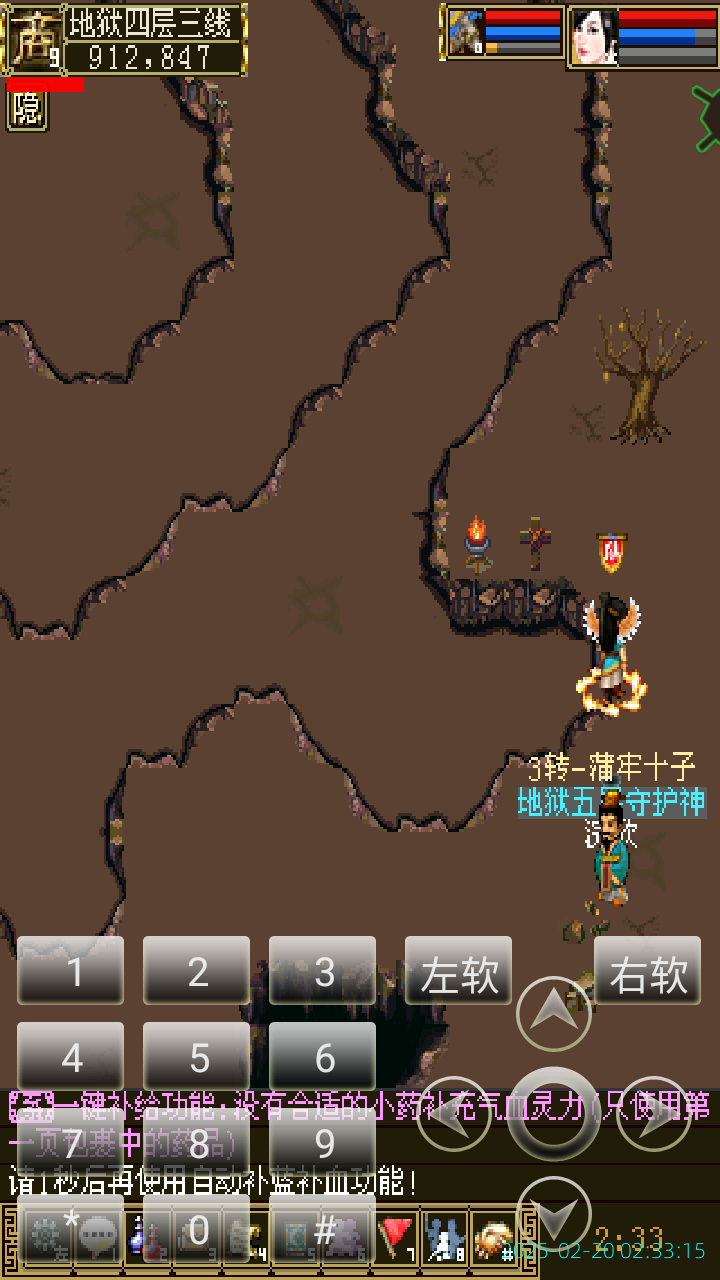This screenshot has width=720, height=1280.
Task: Move character left with D-pad arrow
Action: (x=453, y=1113)
